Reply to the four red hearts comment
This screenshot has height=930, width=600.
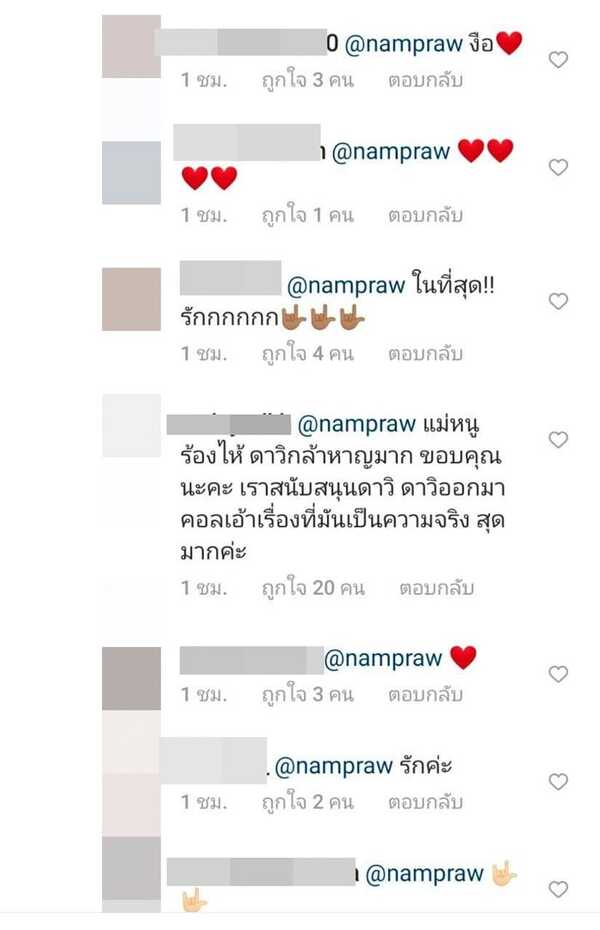[x=425, y=215]
